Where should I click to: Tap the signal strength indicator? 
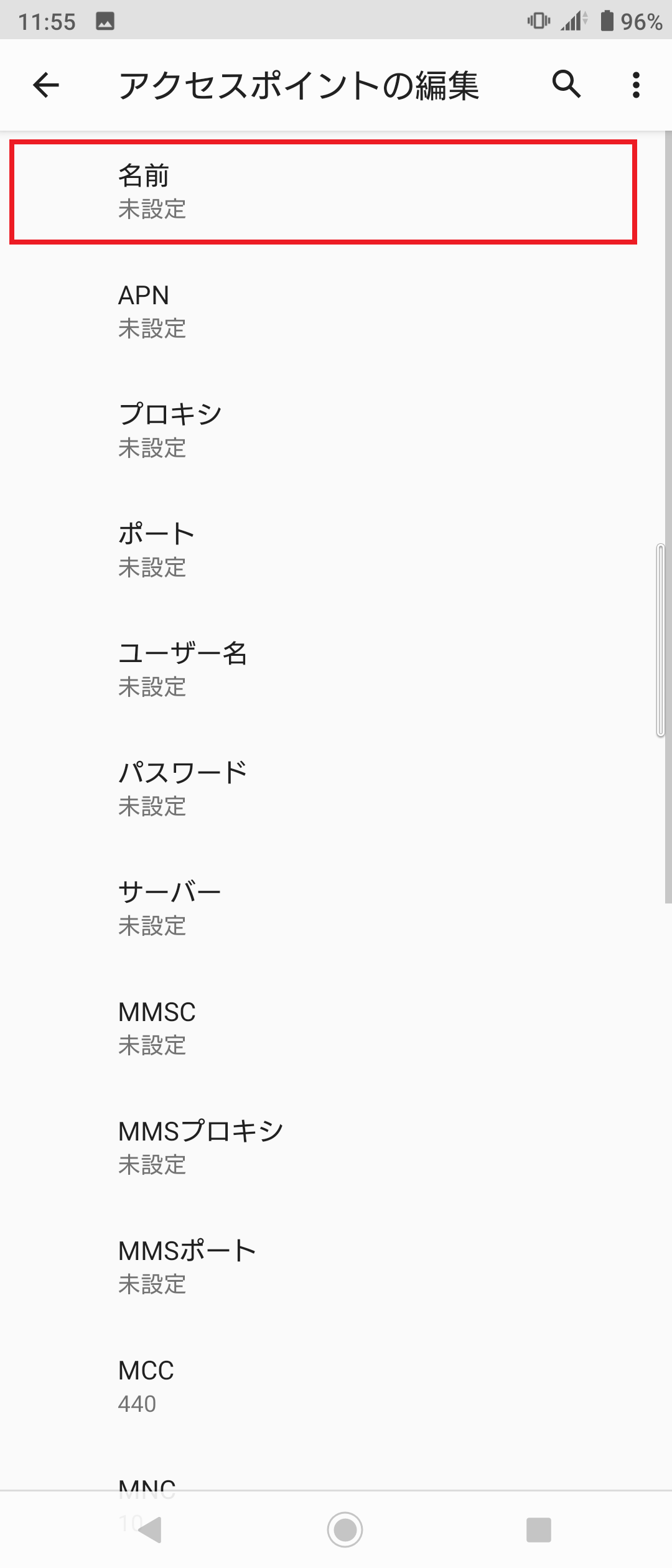pos(572,21)
